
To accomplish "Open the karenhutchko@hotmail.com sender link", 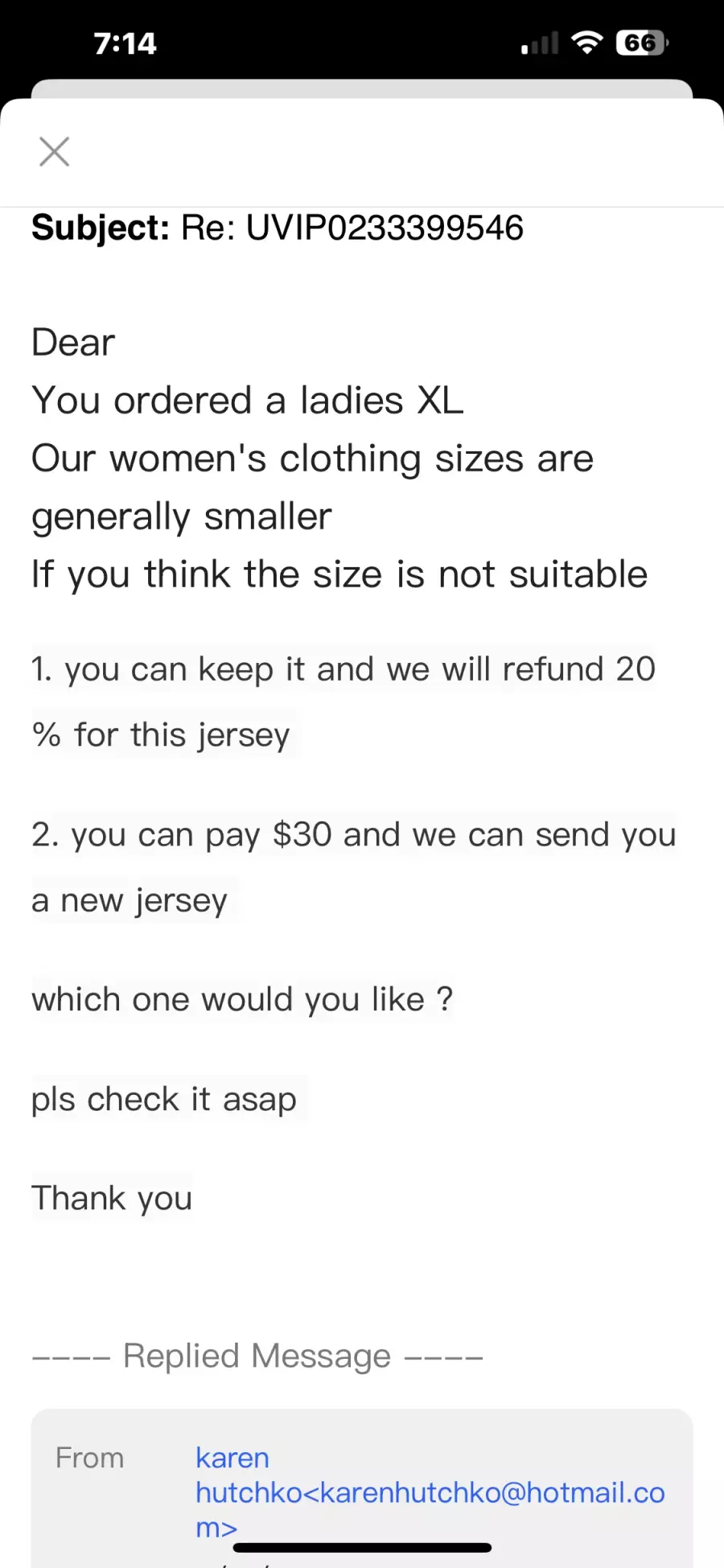I will coord(430,1492).
